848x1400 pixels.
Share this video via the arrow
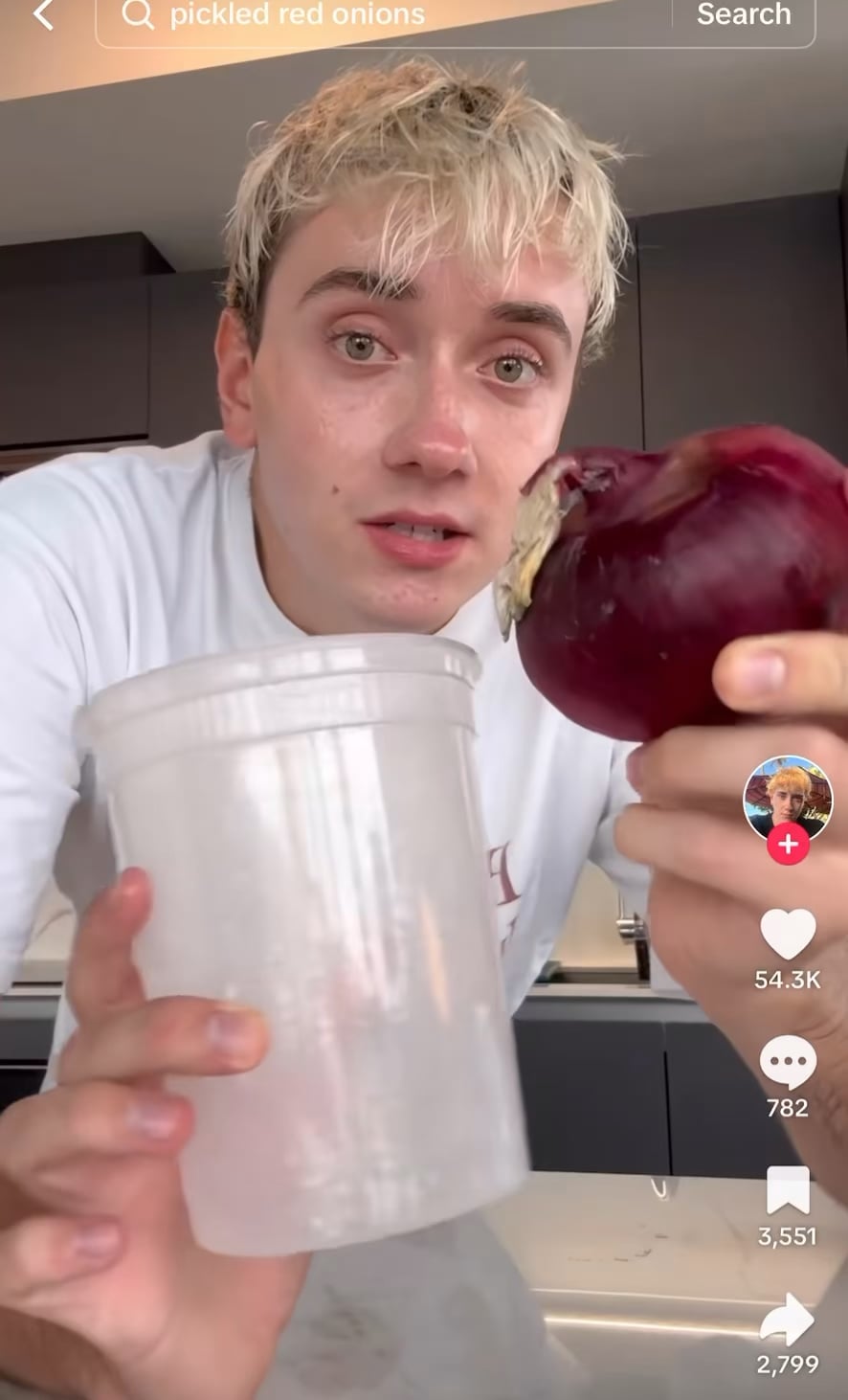(x=788, y=1320)
